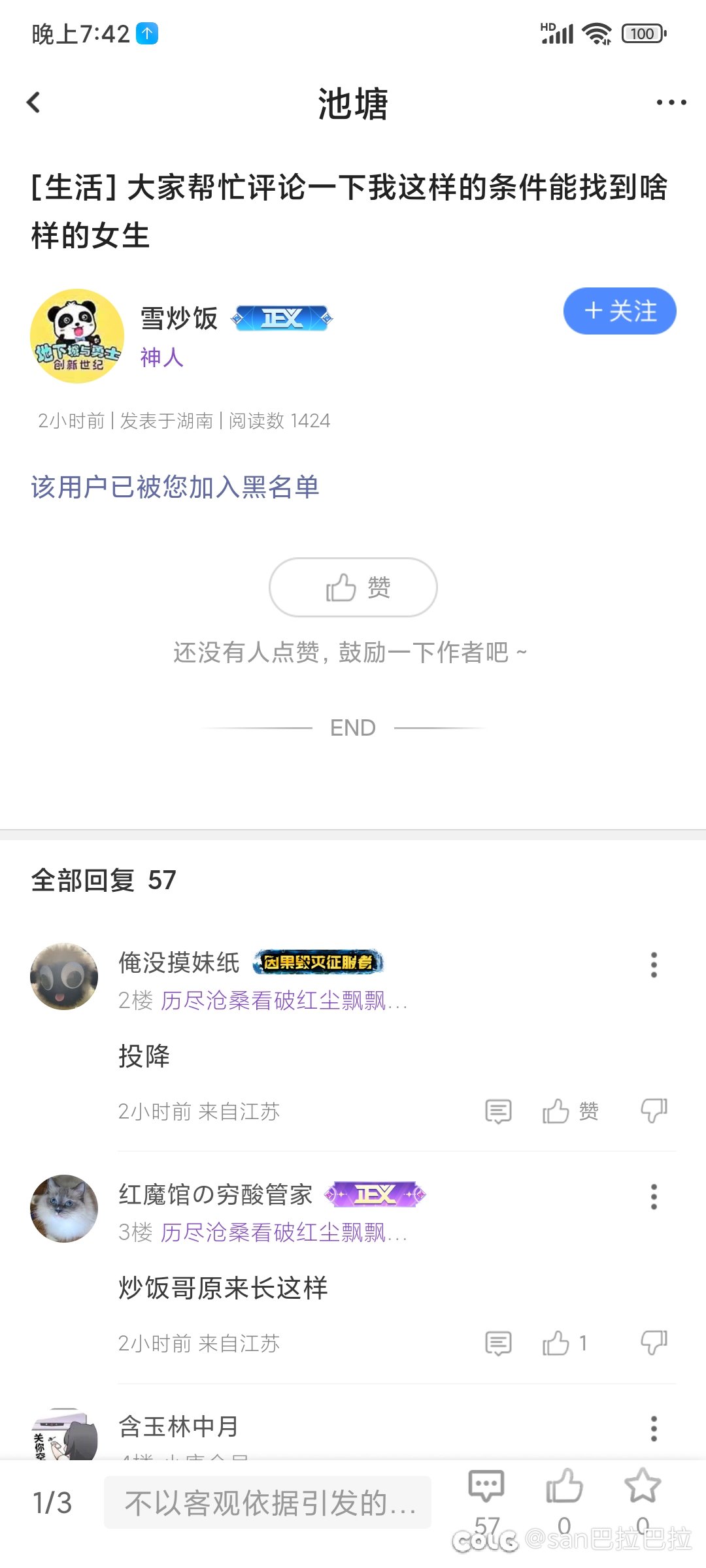This screenshot has height=1568, width=706.
Task: Open more options for 含玉林中月's reply
Action: click(x=654, y=1429)
